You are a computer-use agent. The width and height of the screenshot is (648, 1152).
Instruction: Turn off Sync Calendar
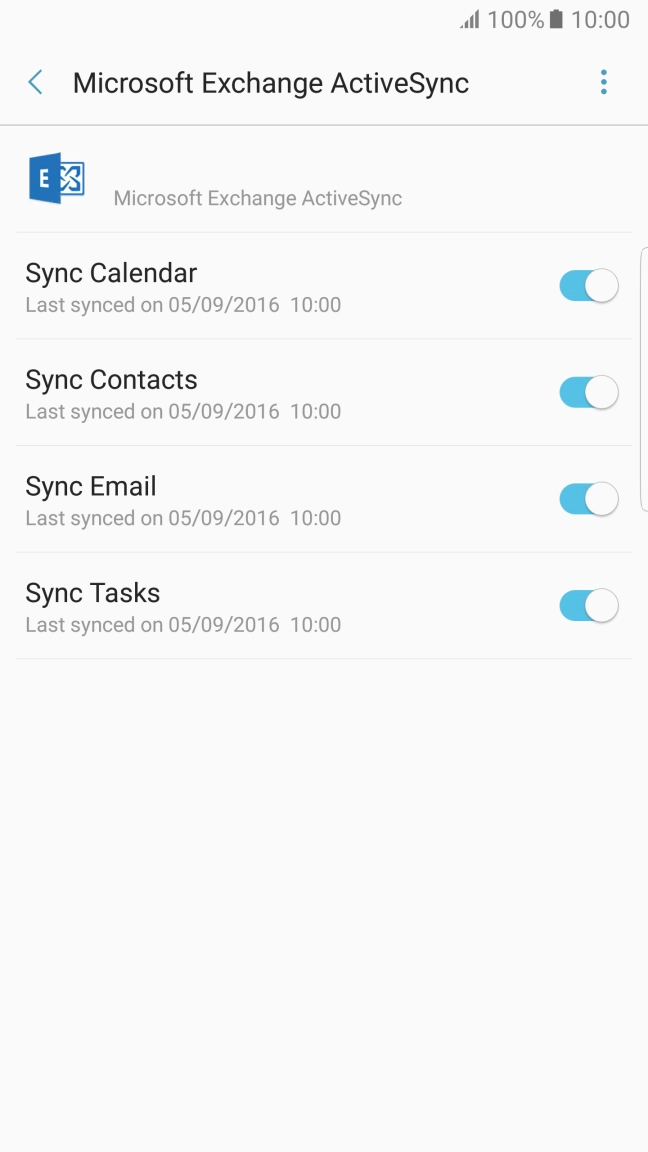click(588, 286)
